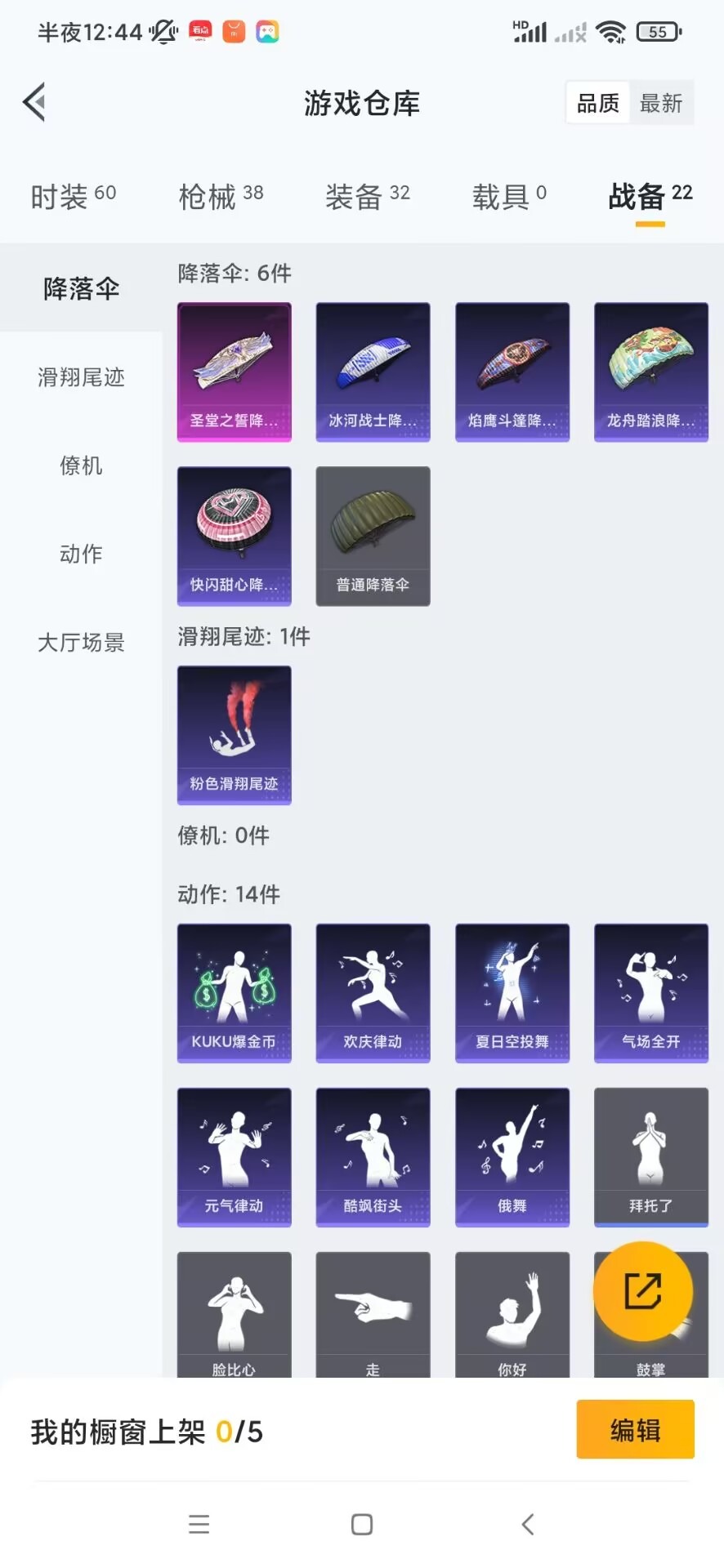Viewport: 724px width, 1568px height.
Task: View the 冰河战士 parachute item
Action: click(x=373, y=372)
